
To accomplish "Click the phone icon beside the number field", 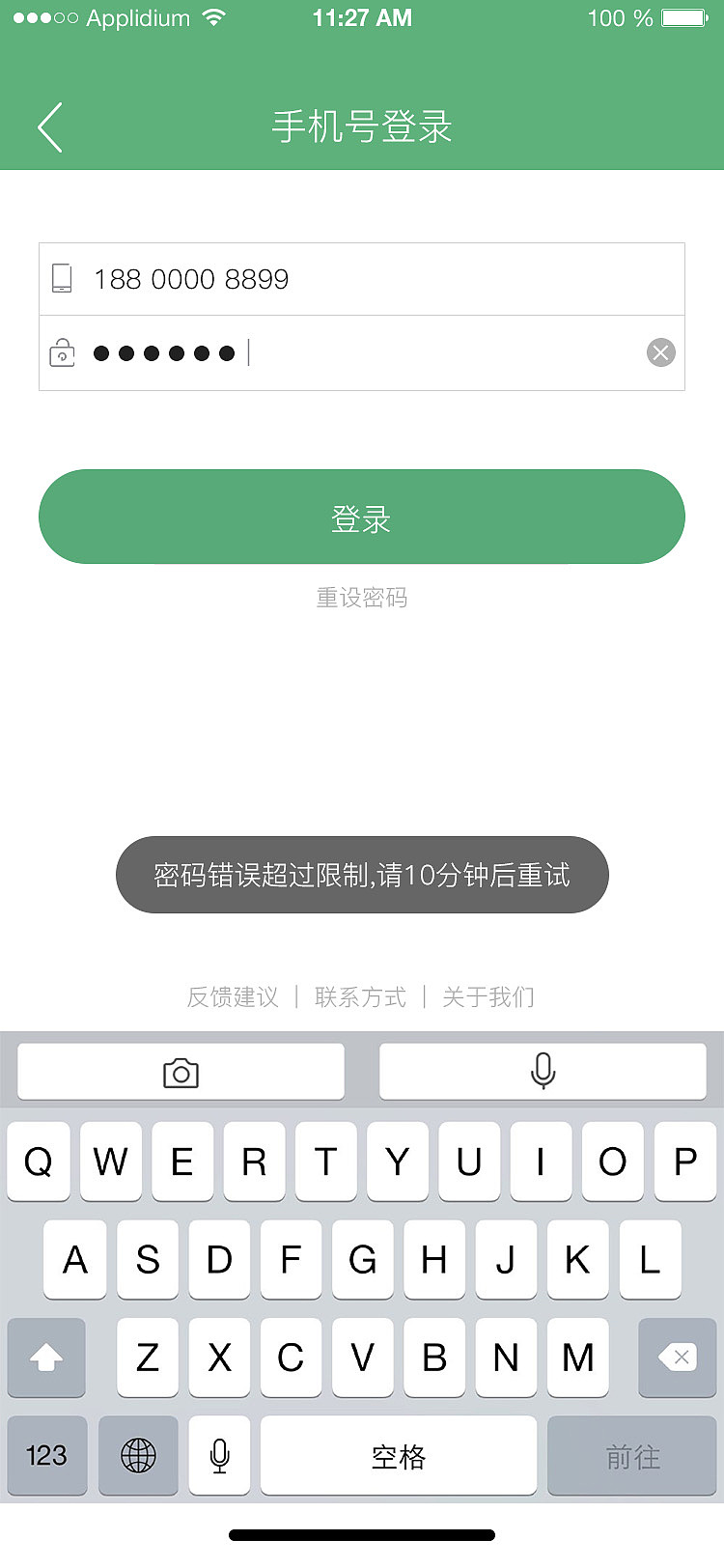I will coord(64,279).
